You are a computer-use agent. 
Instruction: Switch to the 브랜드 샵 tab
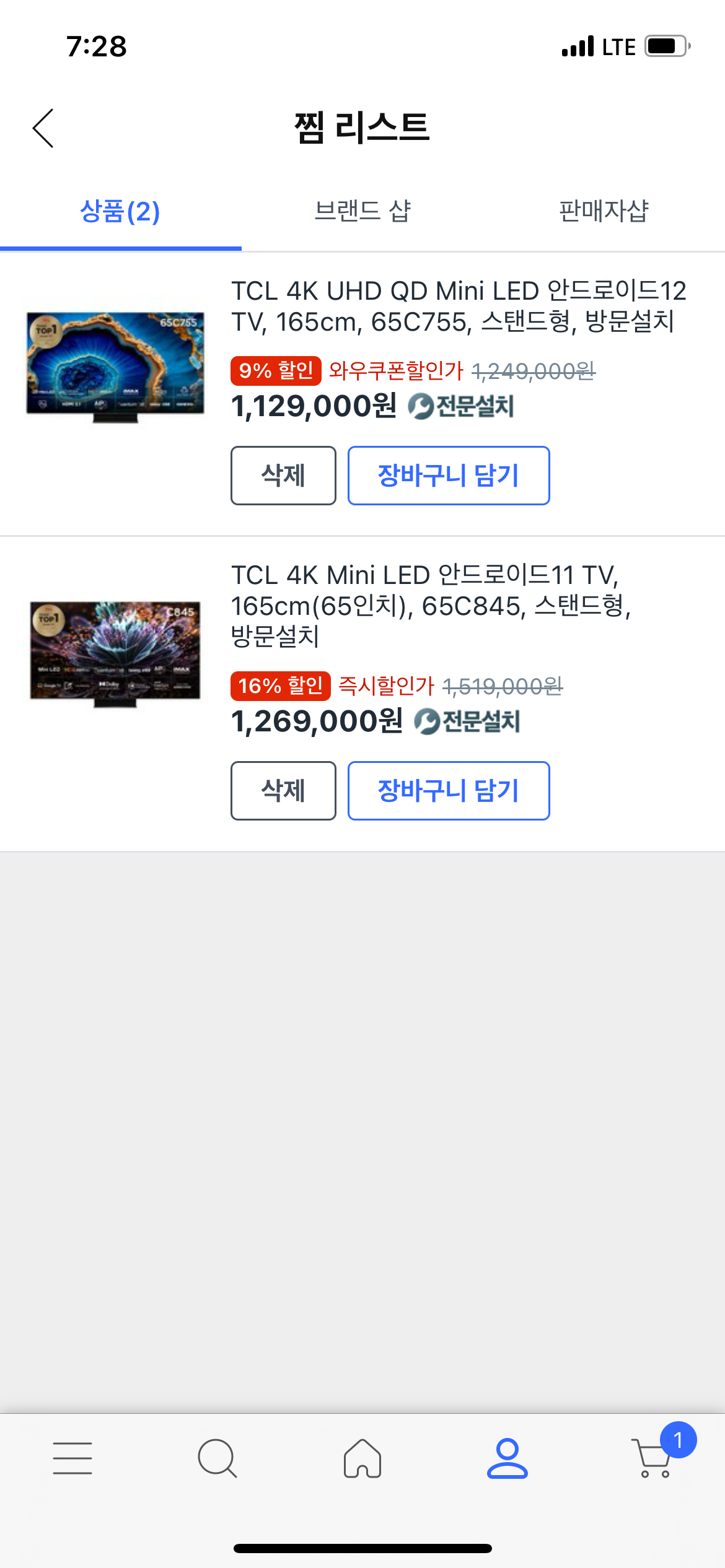click(362, 212)
